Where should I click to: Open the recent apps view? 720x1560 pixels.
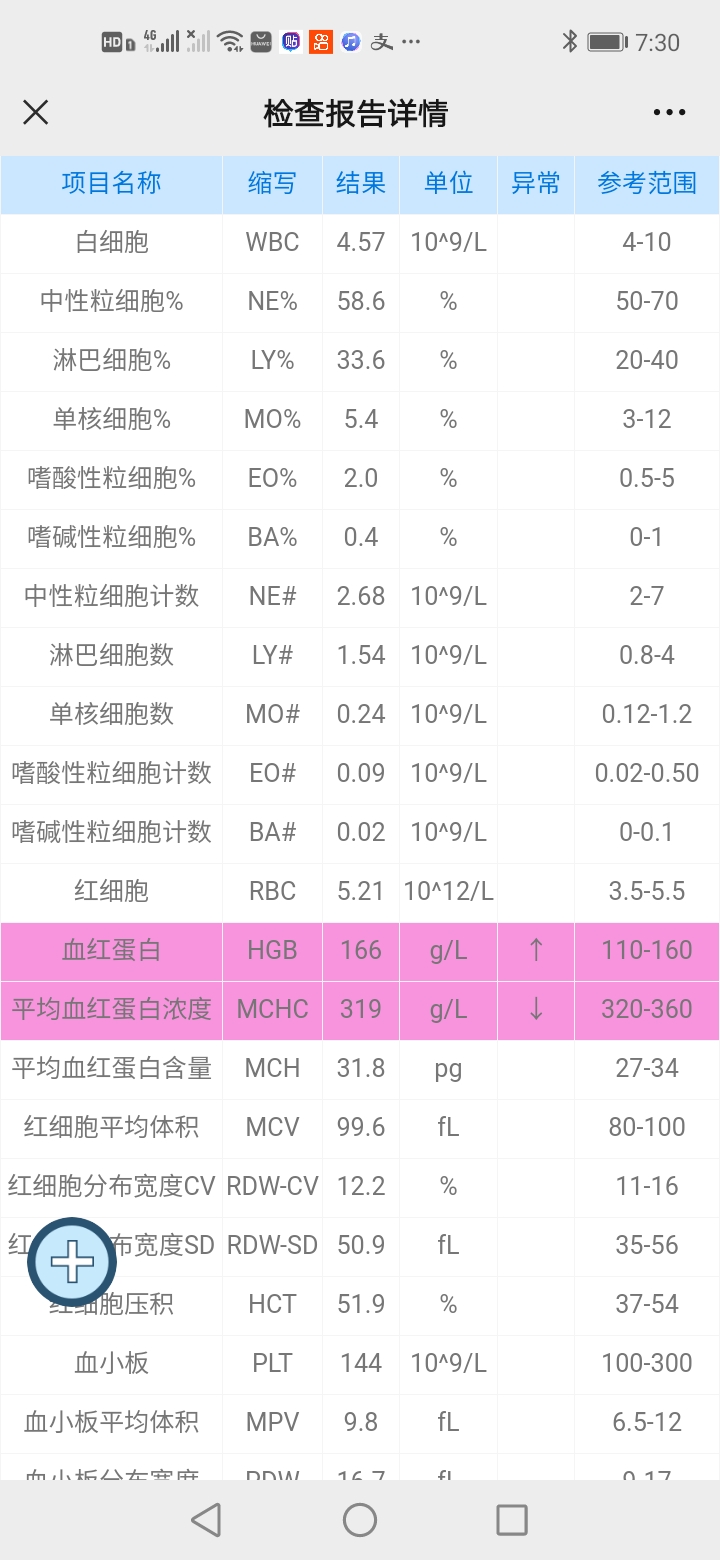coord(512,1520)
